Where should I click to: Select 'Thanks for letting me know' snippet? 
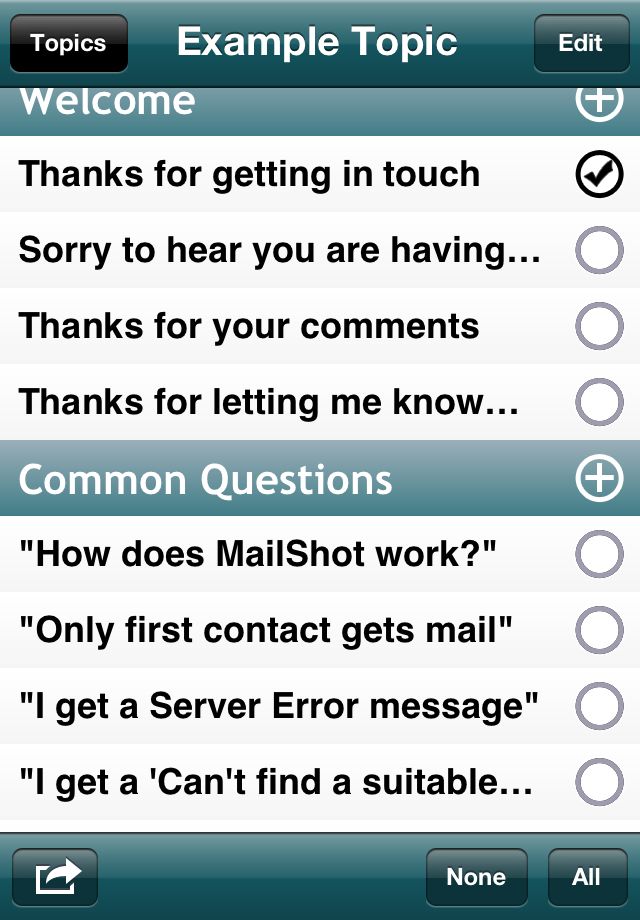[x=599, y=403]
